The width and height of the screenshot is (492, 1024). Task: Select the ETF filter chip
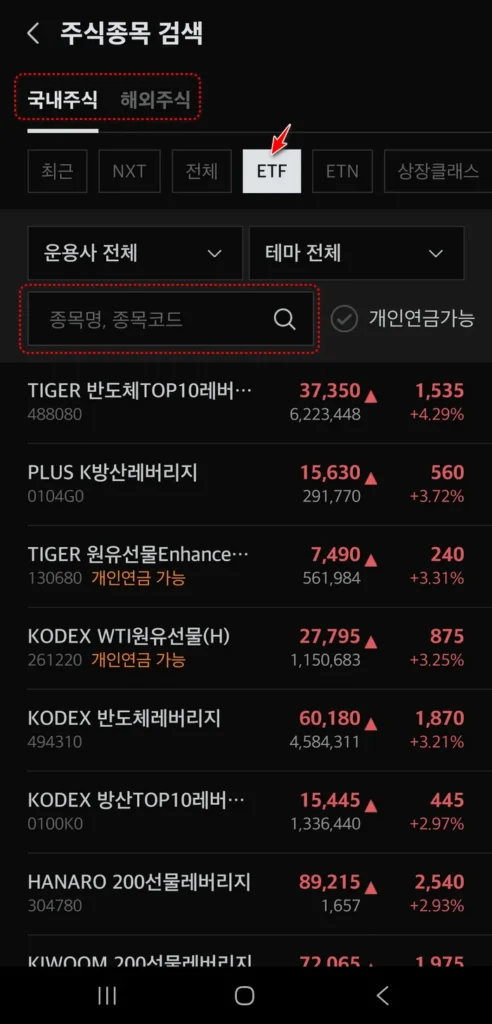272,171
